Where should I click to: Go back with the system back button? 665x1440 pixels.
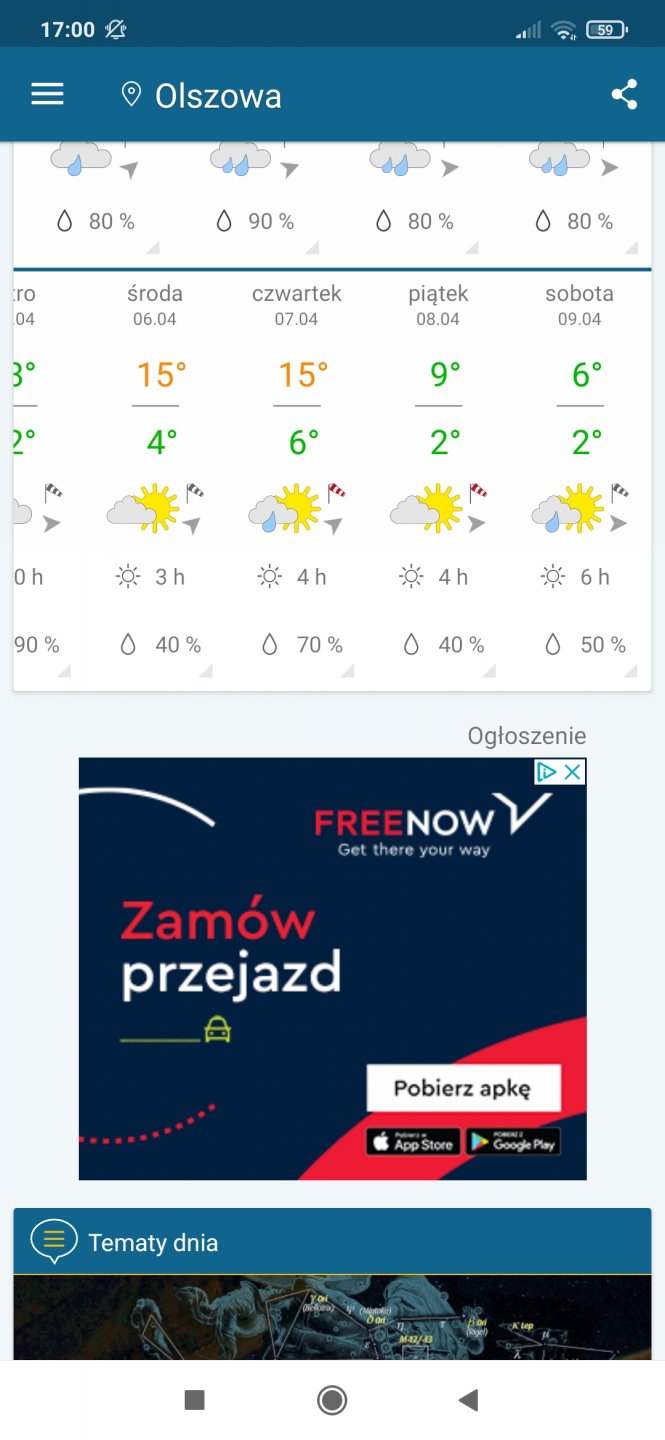pyautogui.click(x=468, y=1400)
